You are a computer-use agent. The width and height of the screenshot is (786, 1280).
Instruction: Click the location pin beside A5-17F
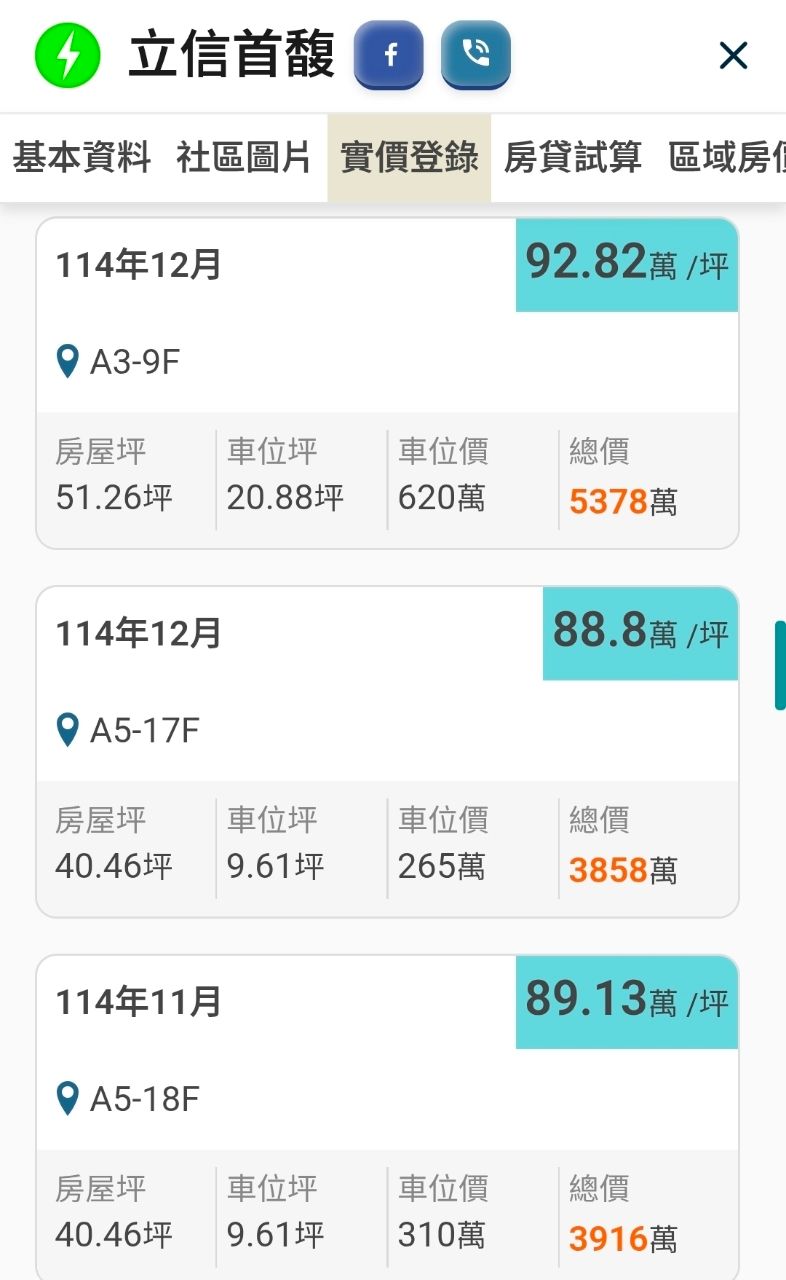pyautogui.click(x=67, y=730)
